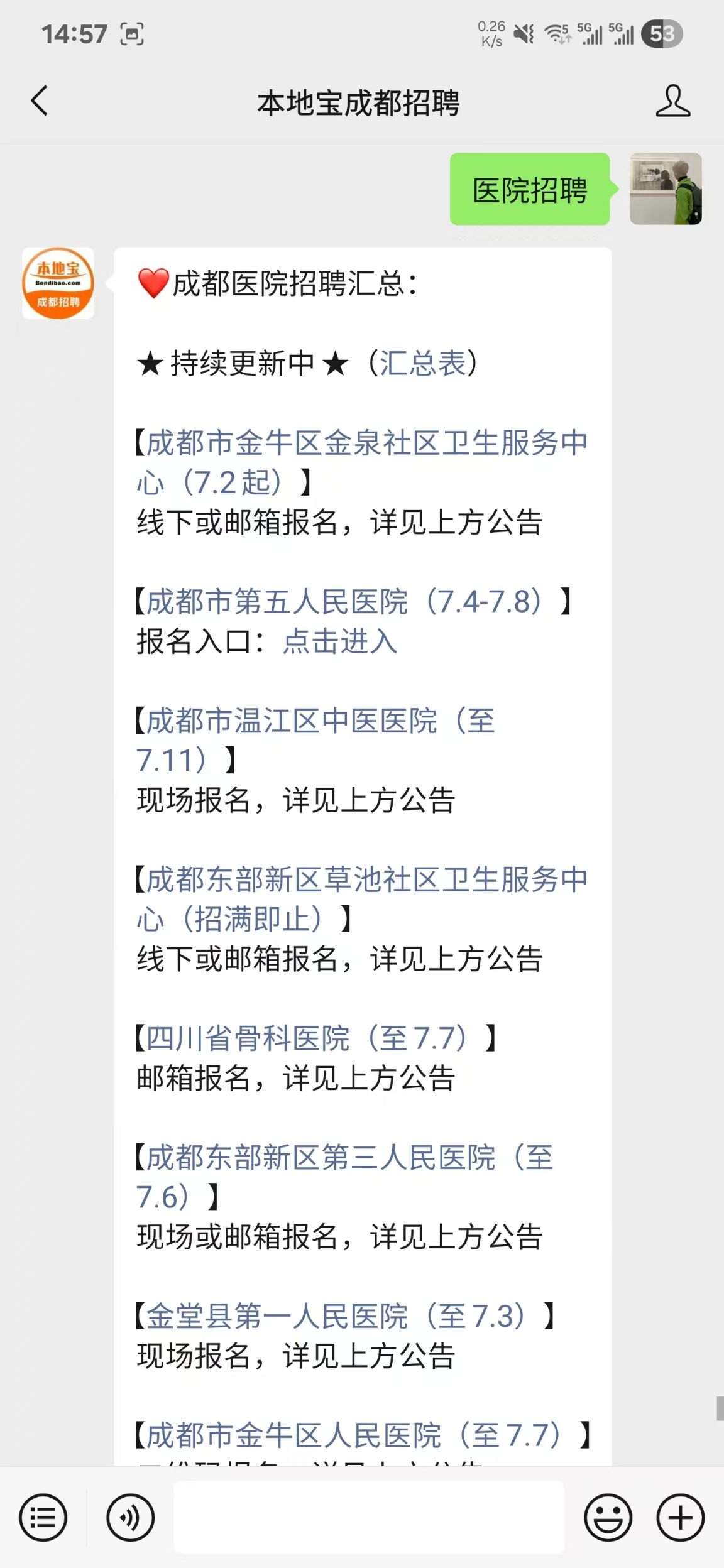Image resolution: width=724 pixels, height=1568 pixels.
Task: Open the plus attachments menu
Action: (681, 1518)
